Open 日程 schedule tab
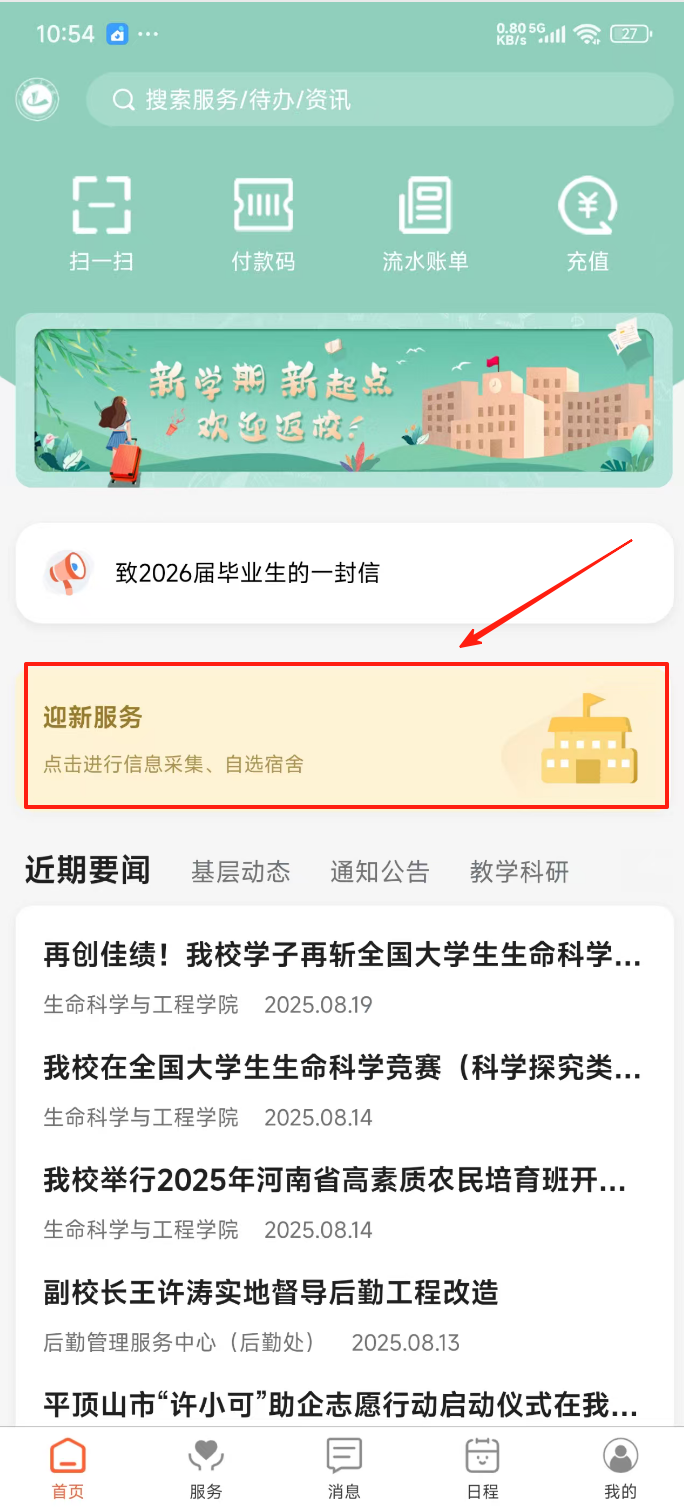684x1510 pixels. (x=482, y=1467)
